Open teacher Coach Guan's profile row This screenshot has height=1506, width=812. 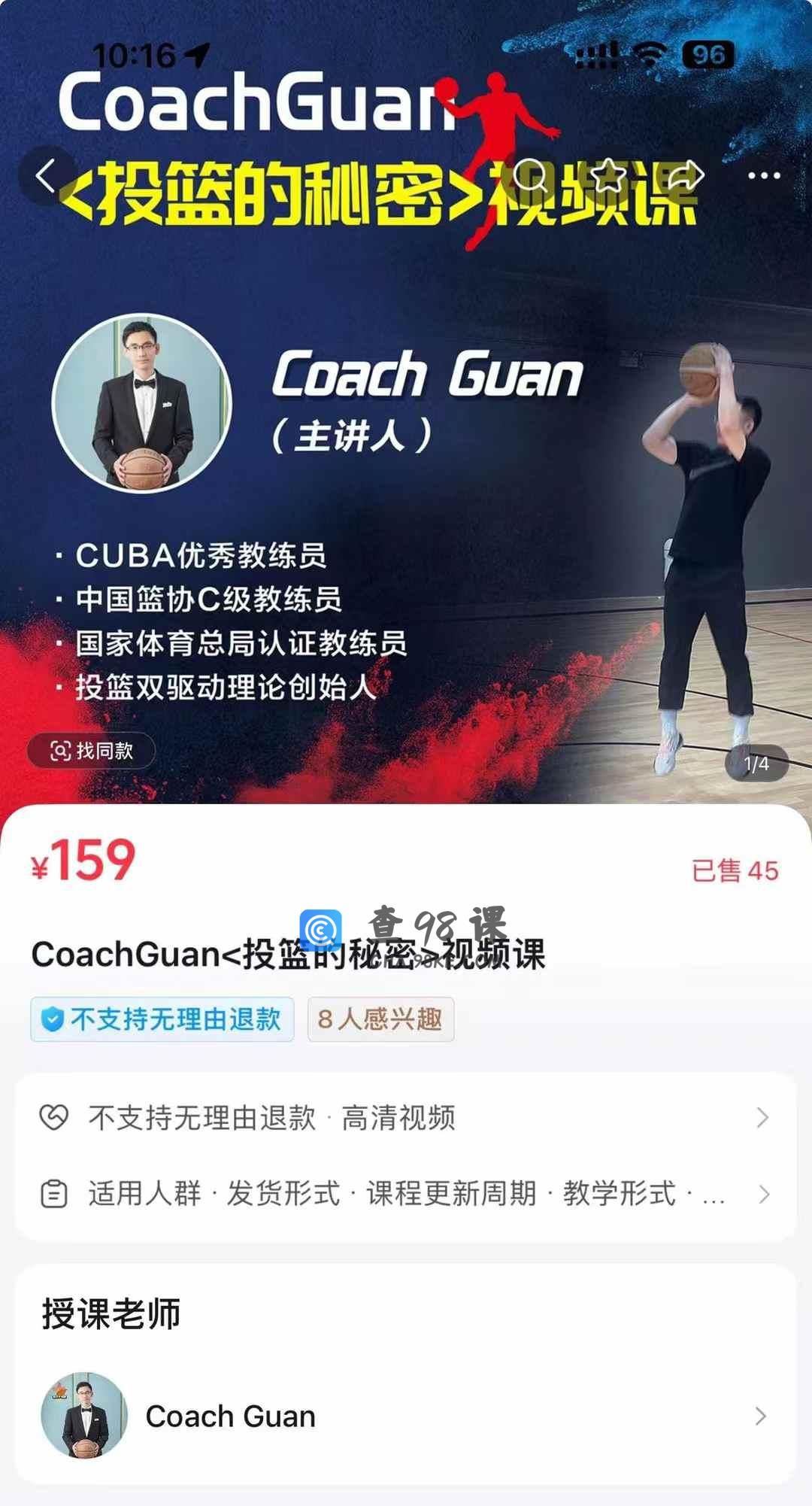tap(406, 1416)
